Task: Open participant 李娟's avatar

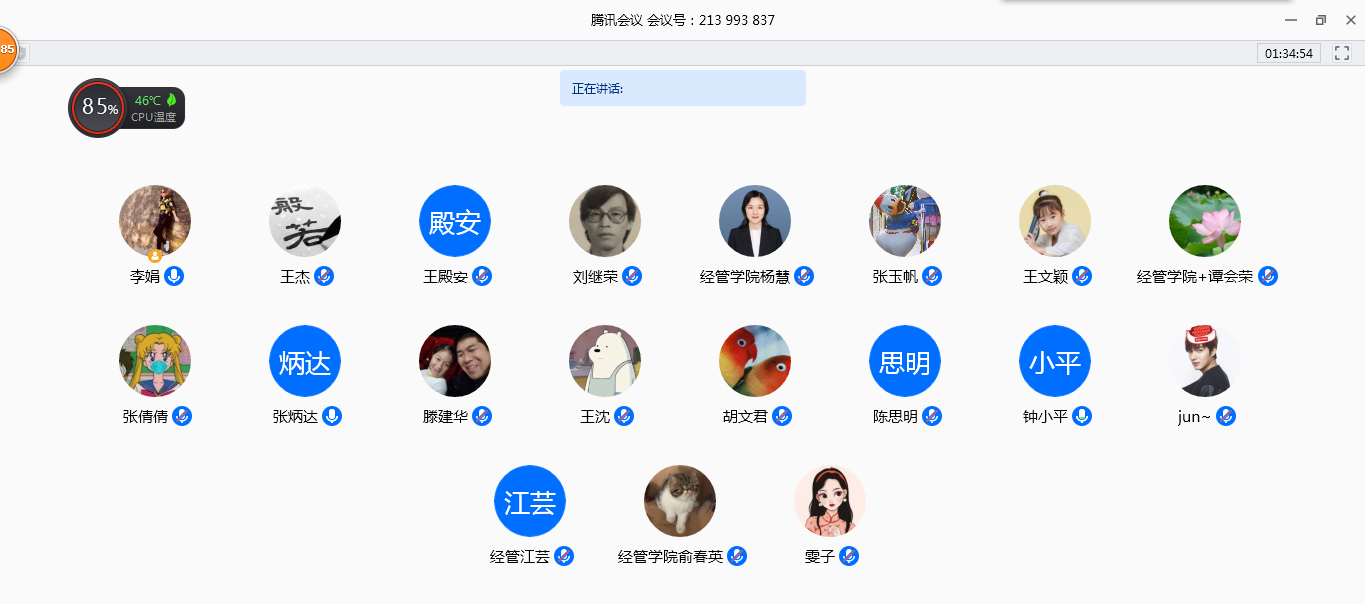Action: coord(155,221)
